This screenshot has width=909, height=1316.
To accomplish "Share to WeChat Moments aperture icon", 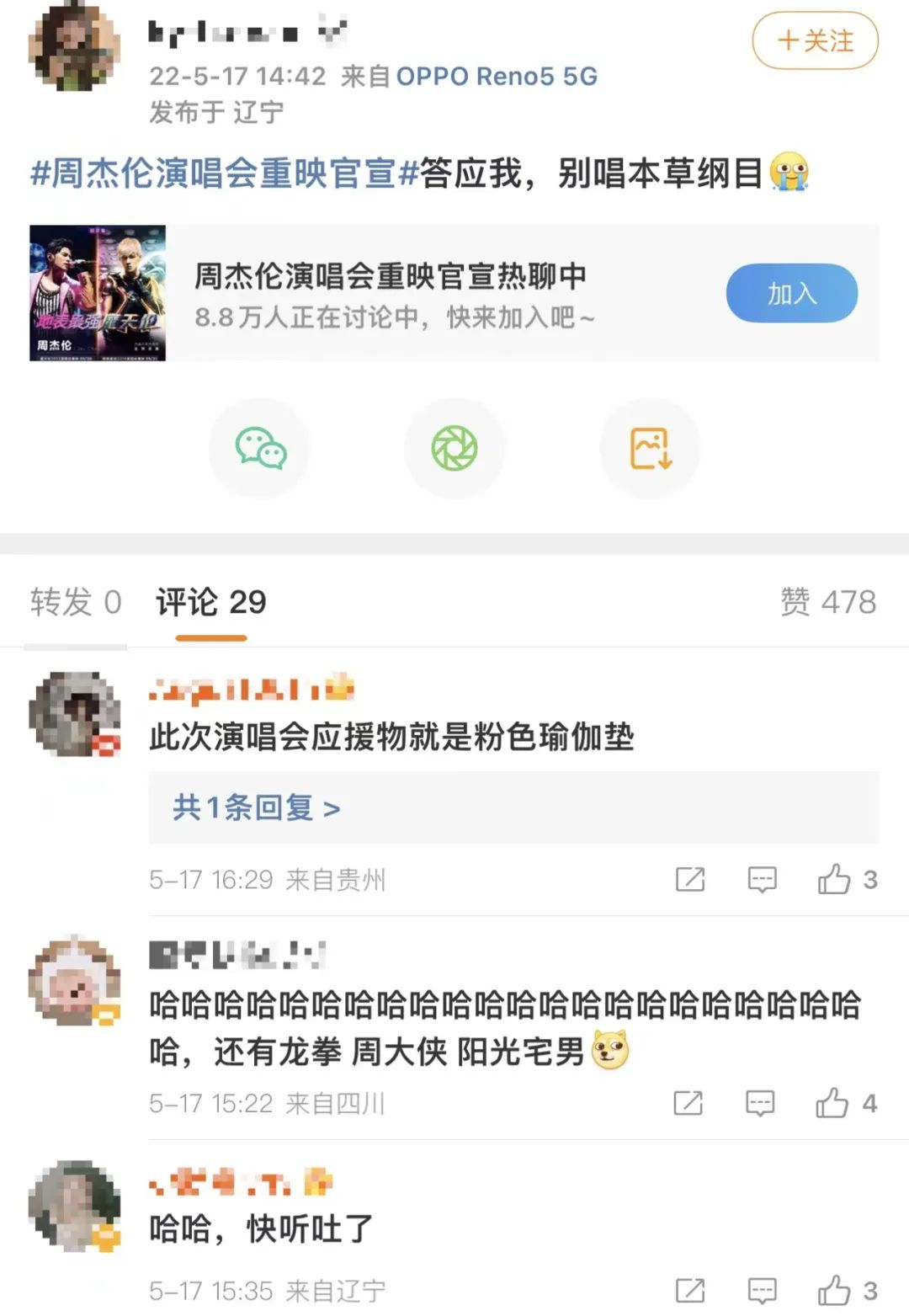I will pyautogui.click(x=454, y=448).
